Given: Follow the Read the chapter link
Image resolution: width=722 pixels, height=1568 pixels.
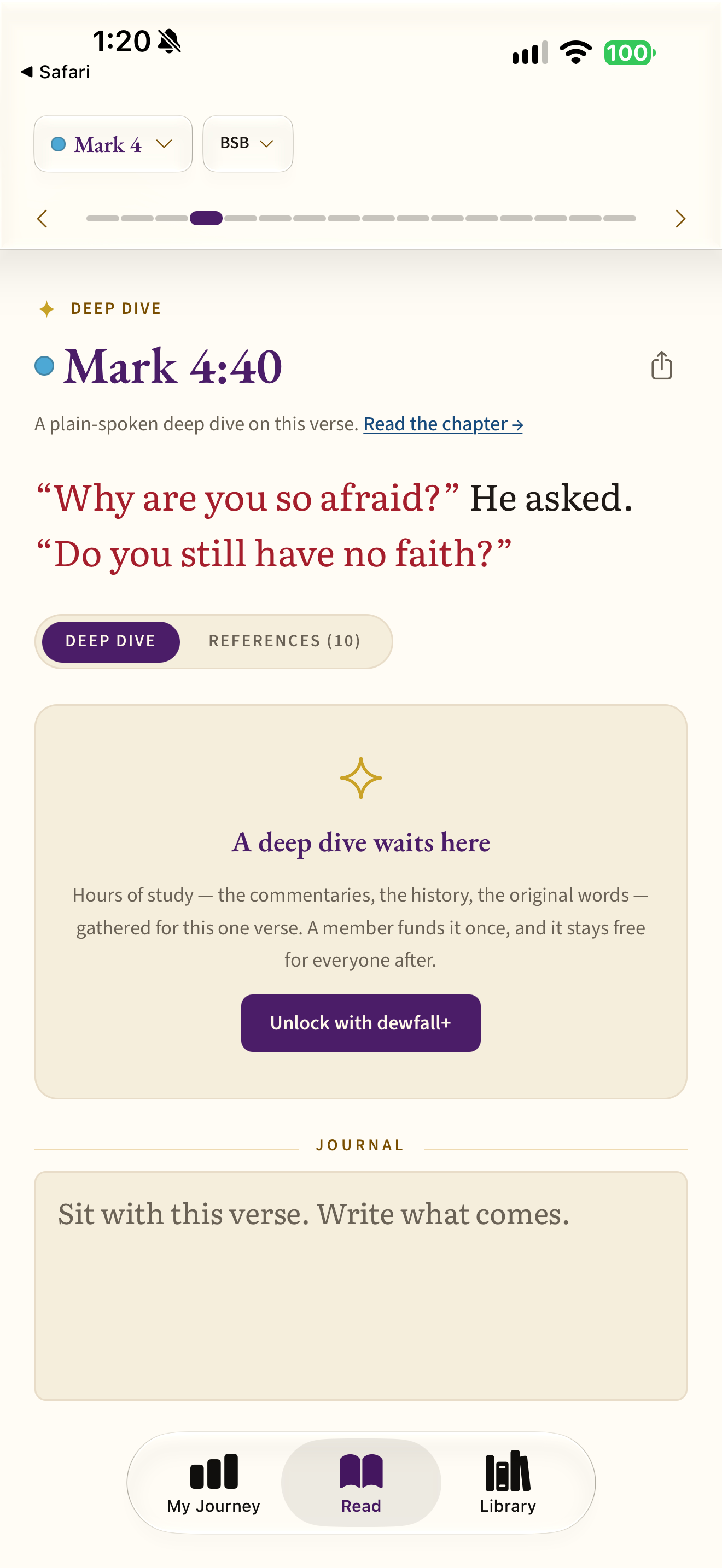Looking at the screenshot, I should pyautogui.click(x=443, y=424).
